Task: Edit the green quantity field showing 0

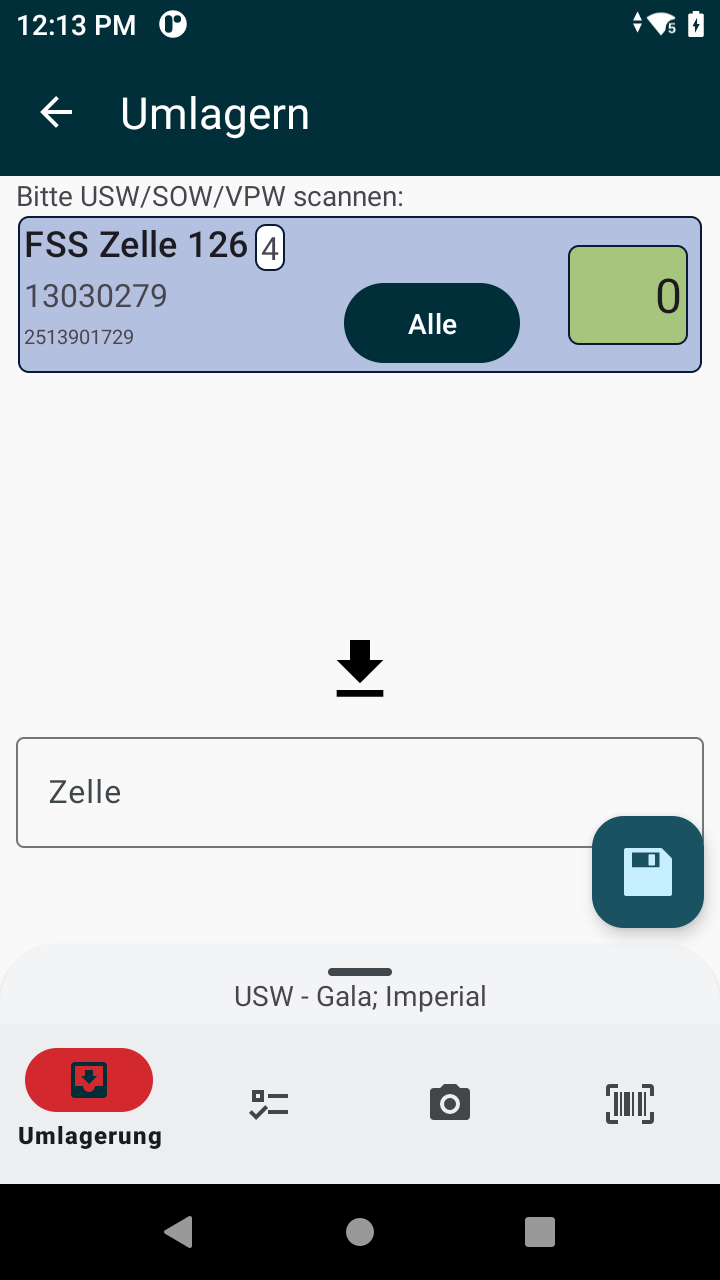Action: pyautogui.click(x=628, y=295)
